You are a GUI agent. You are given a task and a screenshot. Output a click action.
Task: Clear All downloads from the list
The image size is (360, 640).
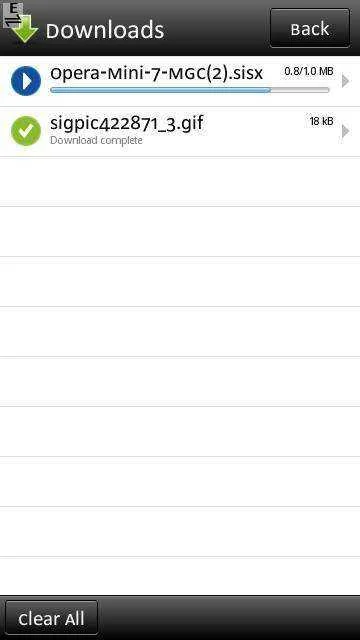click(x=51, y=618)
